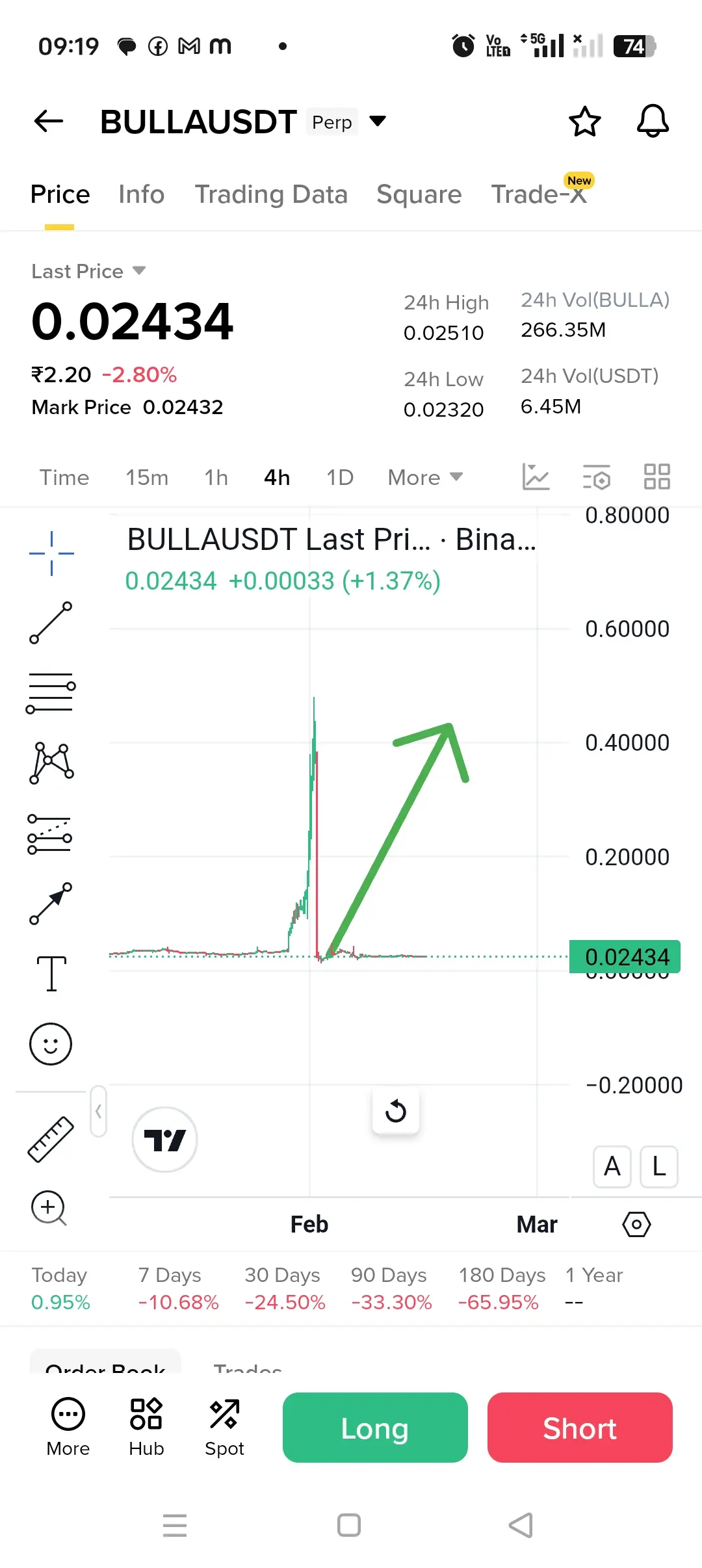Expand the BULLAUSDT pair dropdown
The width and height of the screenshot is (702, 1568).
point(378,121)
